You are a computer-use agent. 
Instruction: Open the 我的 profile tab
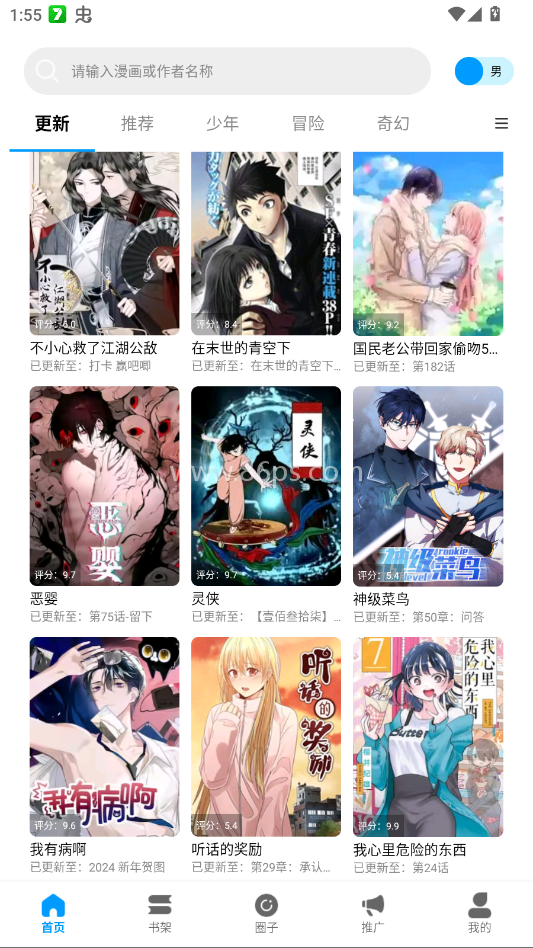coord(479,914)
